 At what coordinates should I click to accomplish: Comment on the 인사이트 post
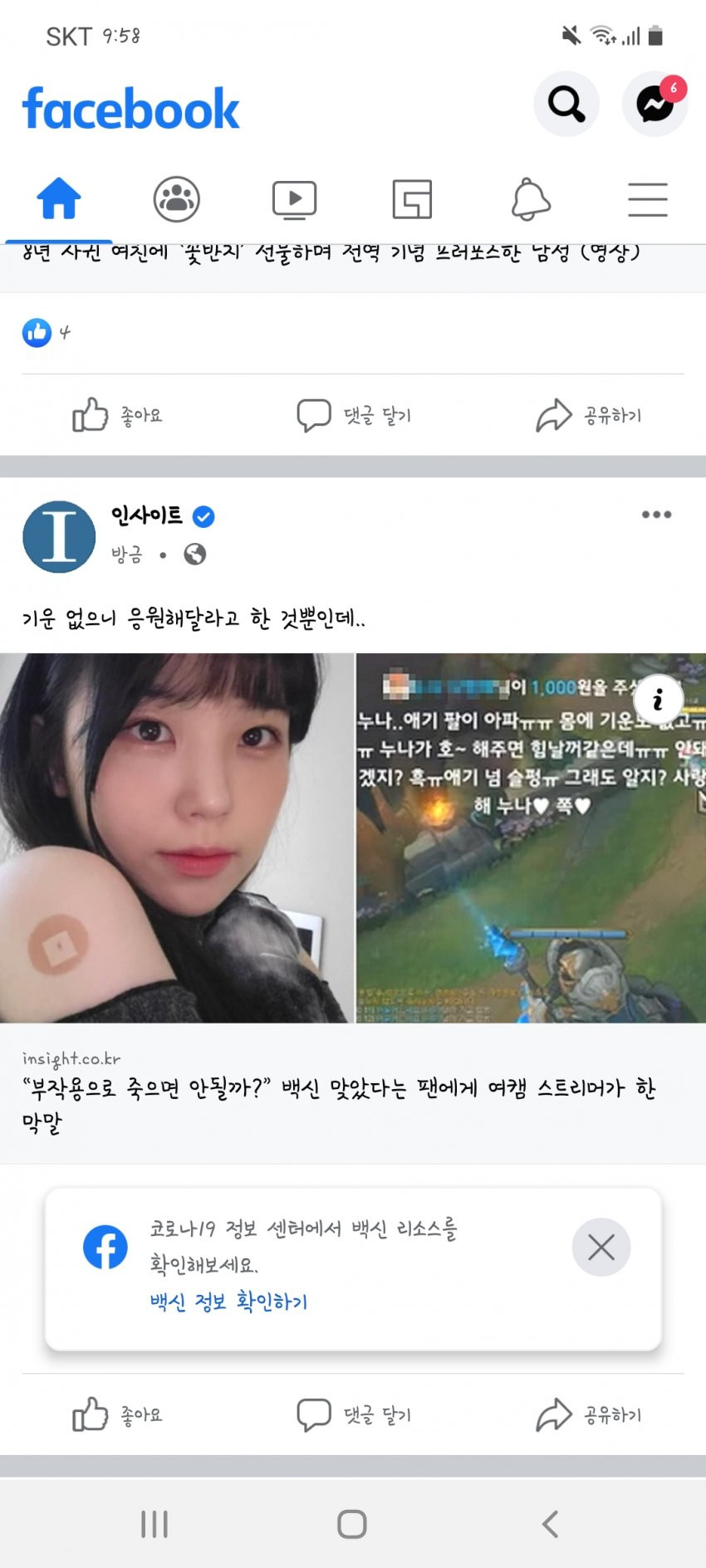[x=355, y=1414]
